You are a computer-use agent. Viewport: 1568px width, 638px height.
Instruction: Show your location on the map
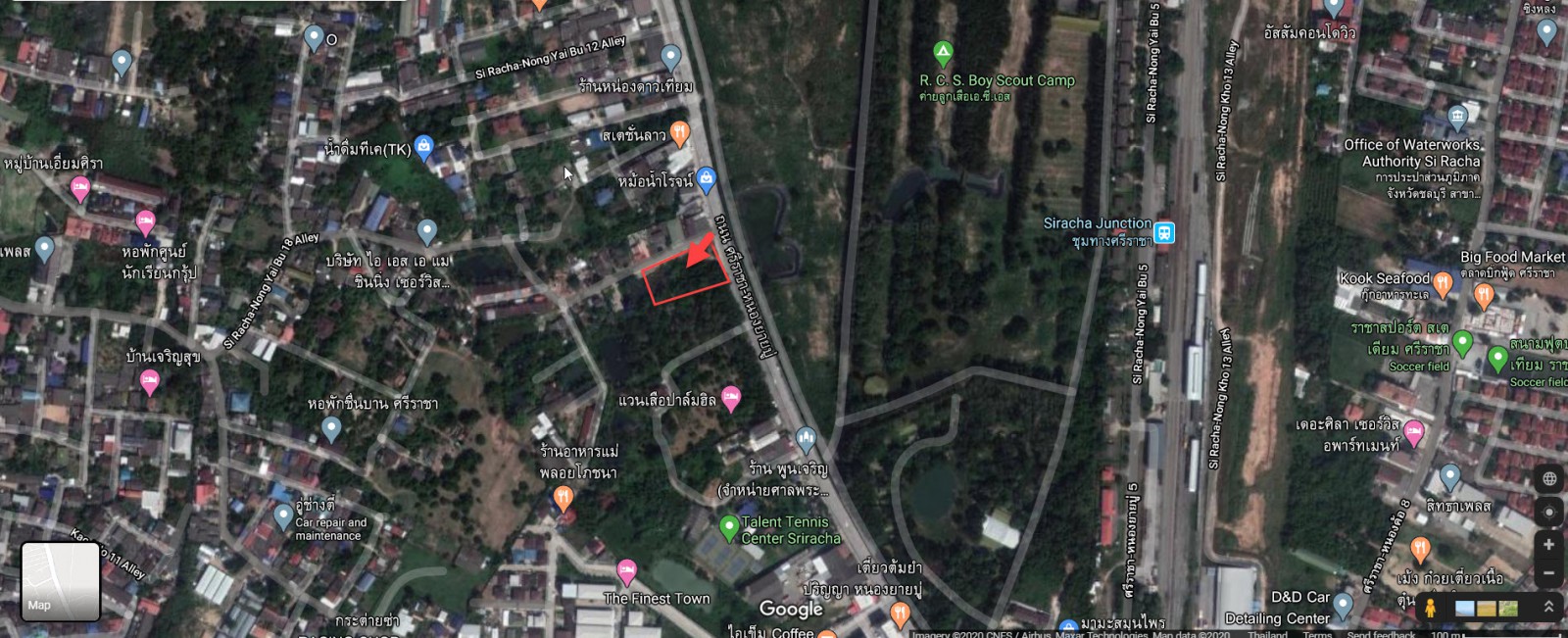pos(1548,512)
